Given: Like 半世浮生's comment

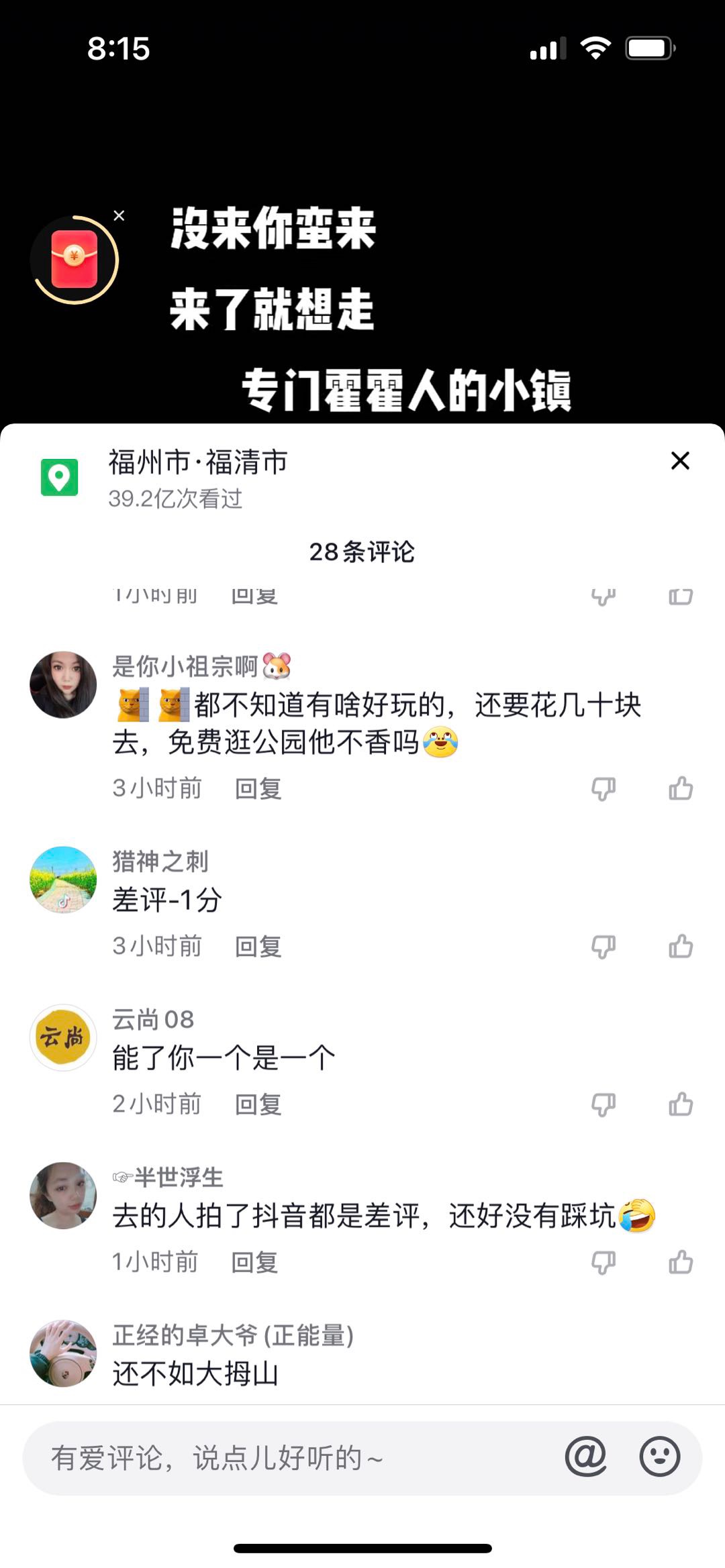Looking at the screenshot, I should pos(681,1262).
